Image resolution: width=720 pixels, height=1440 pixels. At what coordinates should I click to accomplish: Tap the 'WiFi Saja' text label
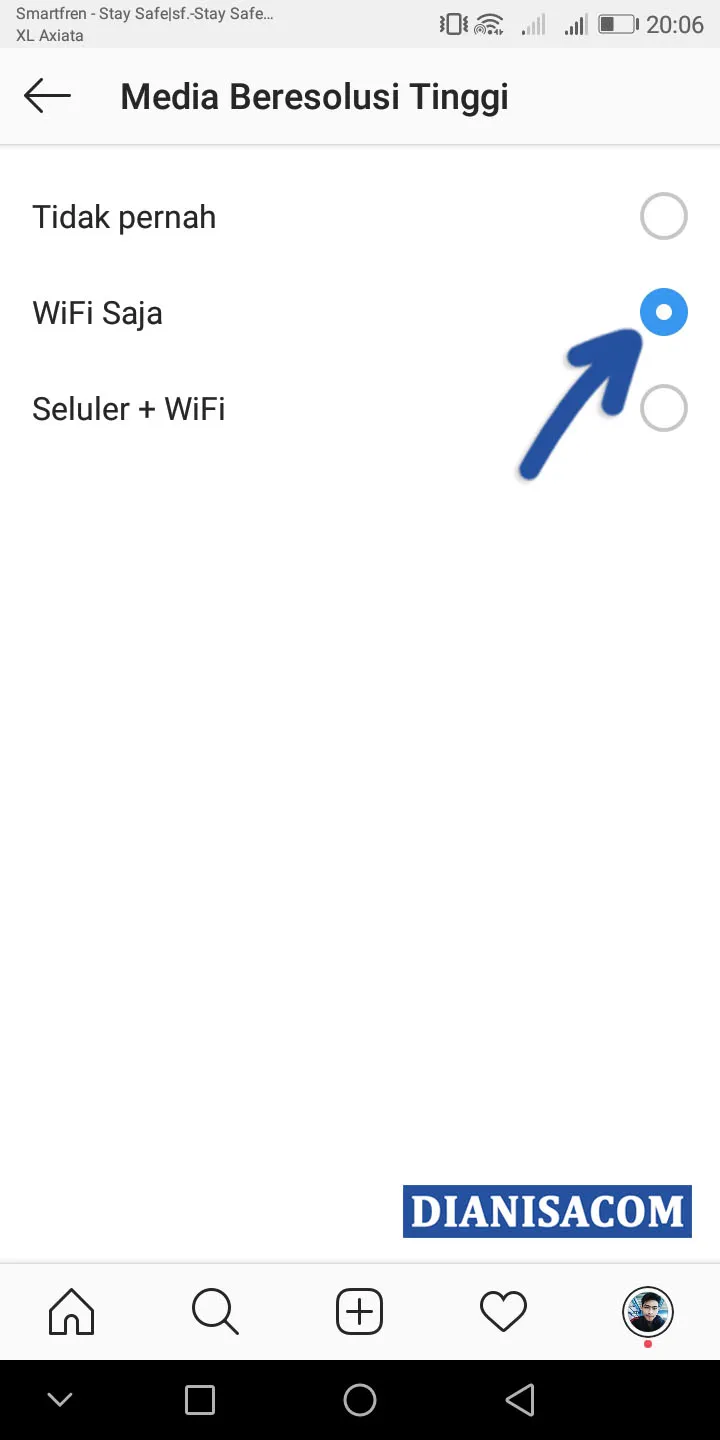pyautogui.click(x=97, y=312)
